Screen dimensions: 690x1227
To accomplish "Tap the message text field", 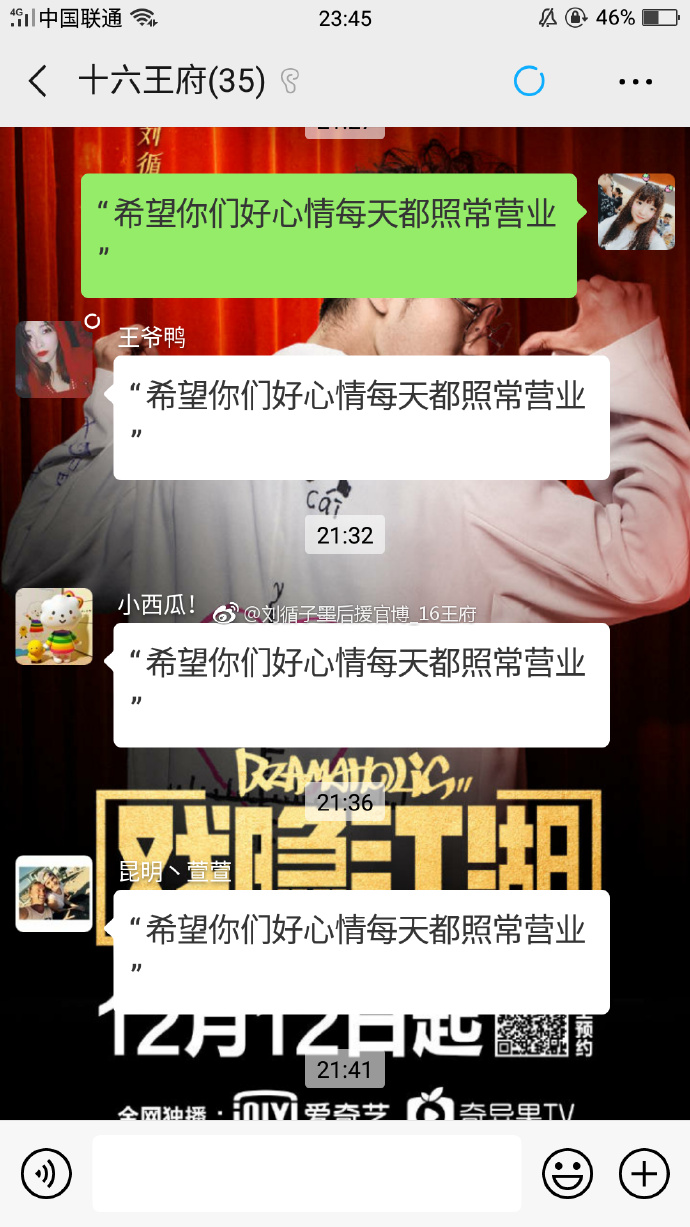I will coord(306,1172).
